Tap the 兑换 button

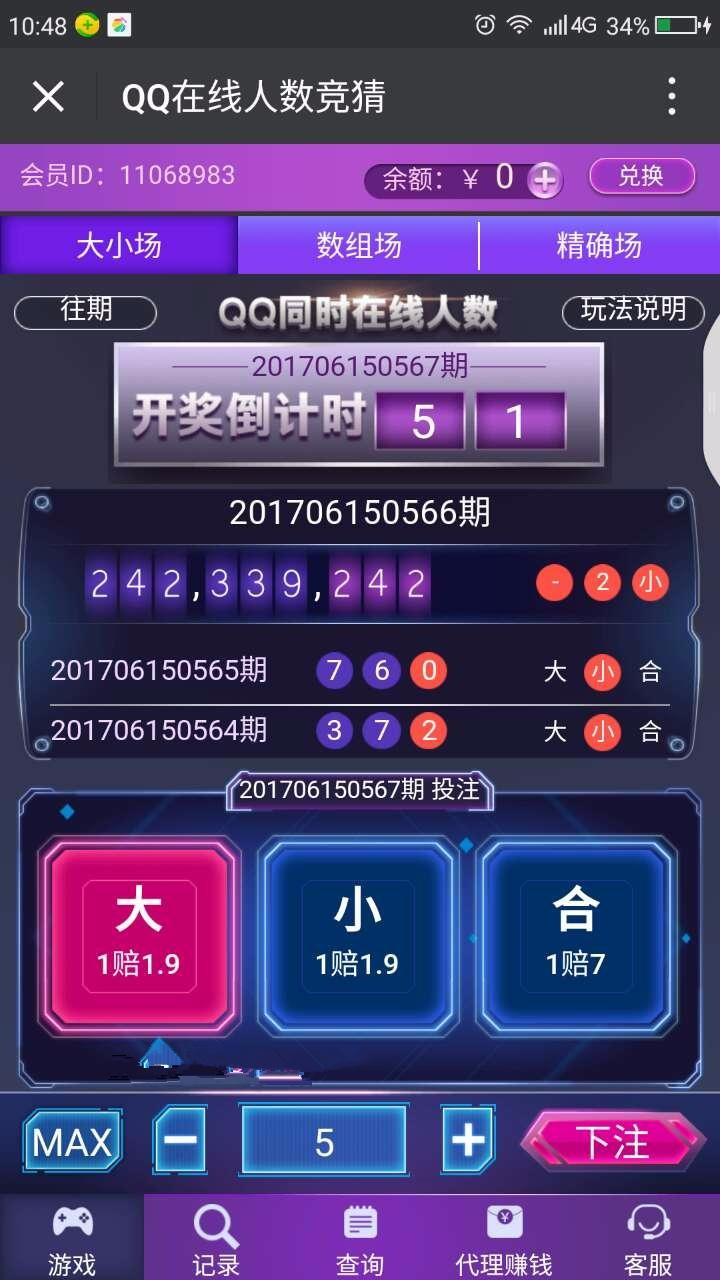[x=641, y=177]
